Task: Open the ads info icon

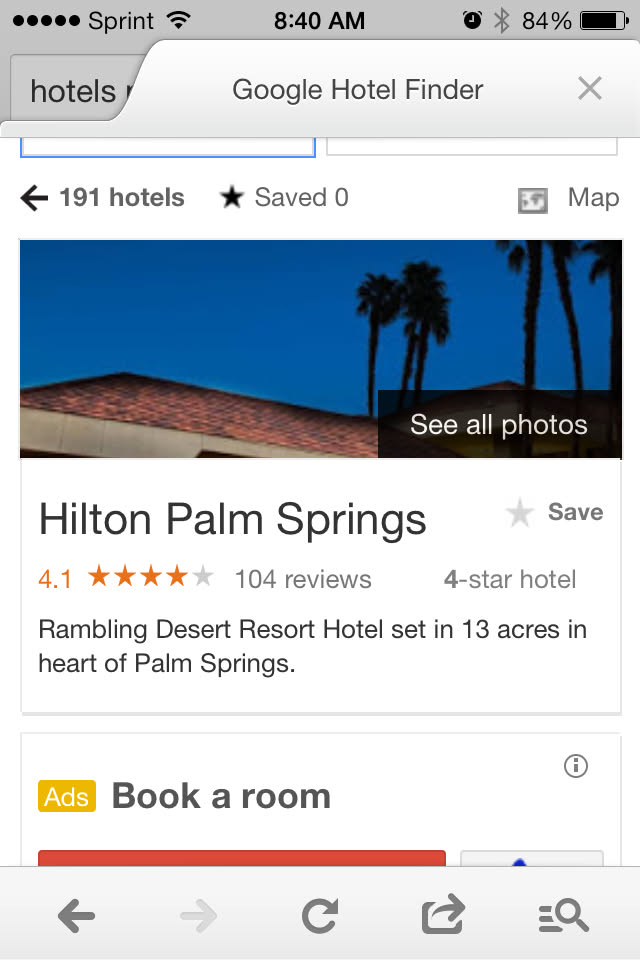Action: coord(576,766)
